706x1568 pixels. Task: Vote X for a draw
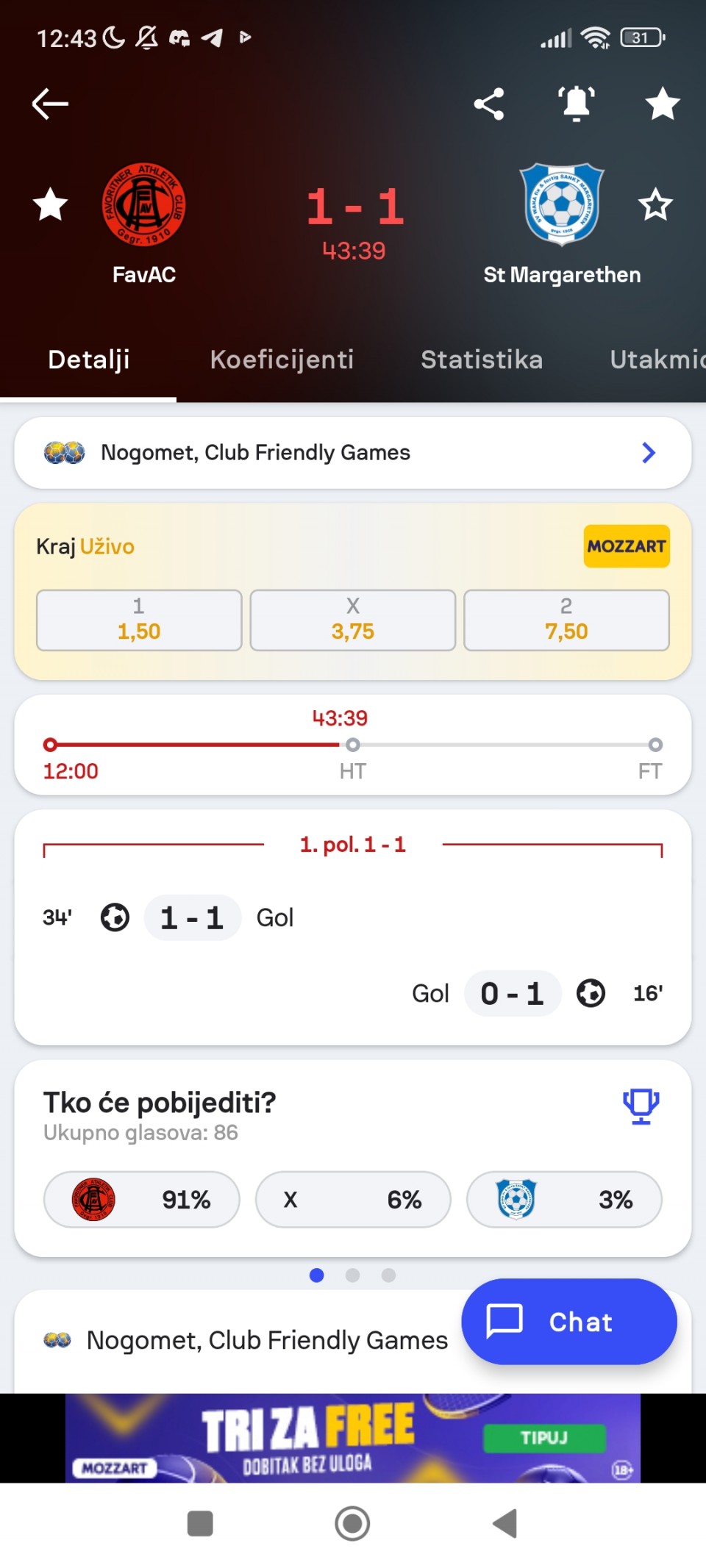point(352,1200)
